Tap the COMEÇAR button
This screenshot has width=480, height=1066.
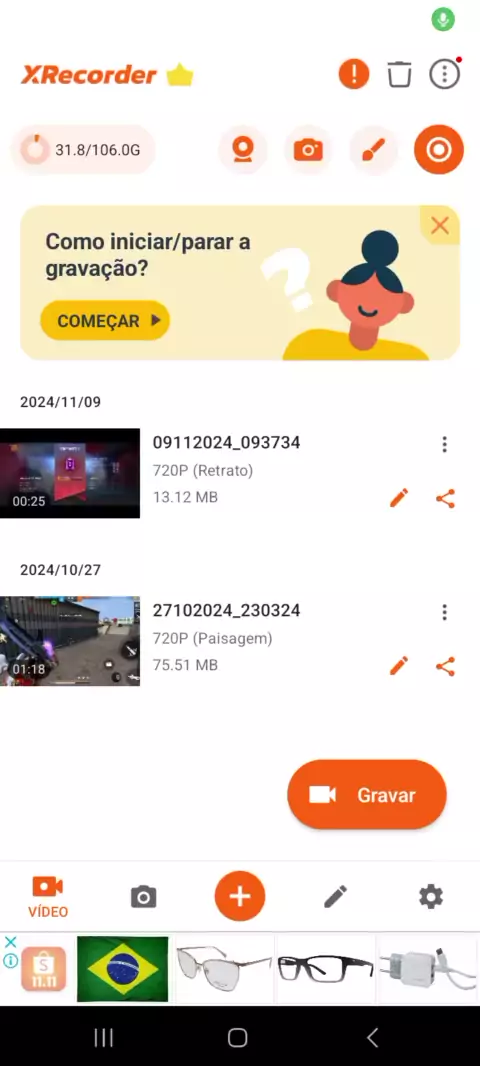(105, 320)
